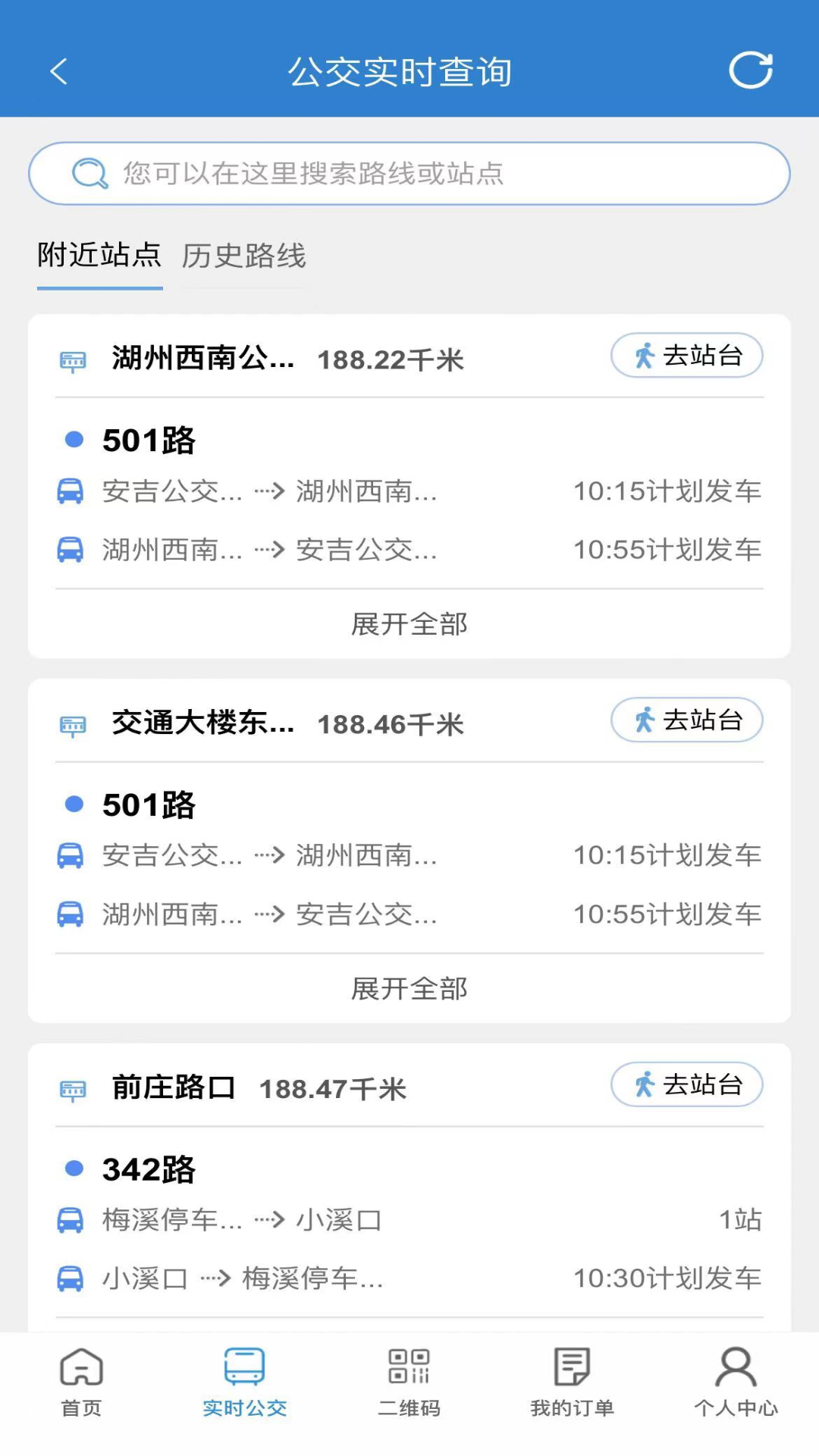Open the 我的订单 tab
Image resolution: width=819 pixels, height=1456 pixels.
point(573,1382)
